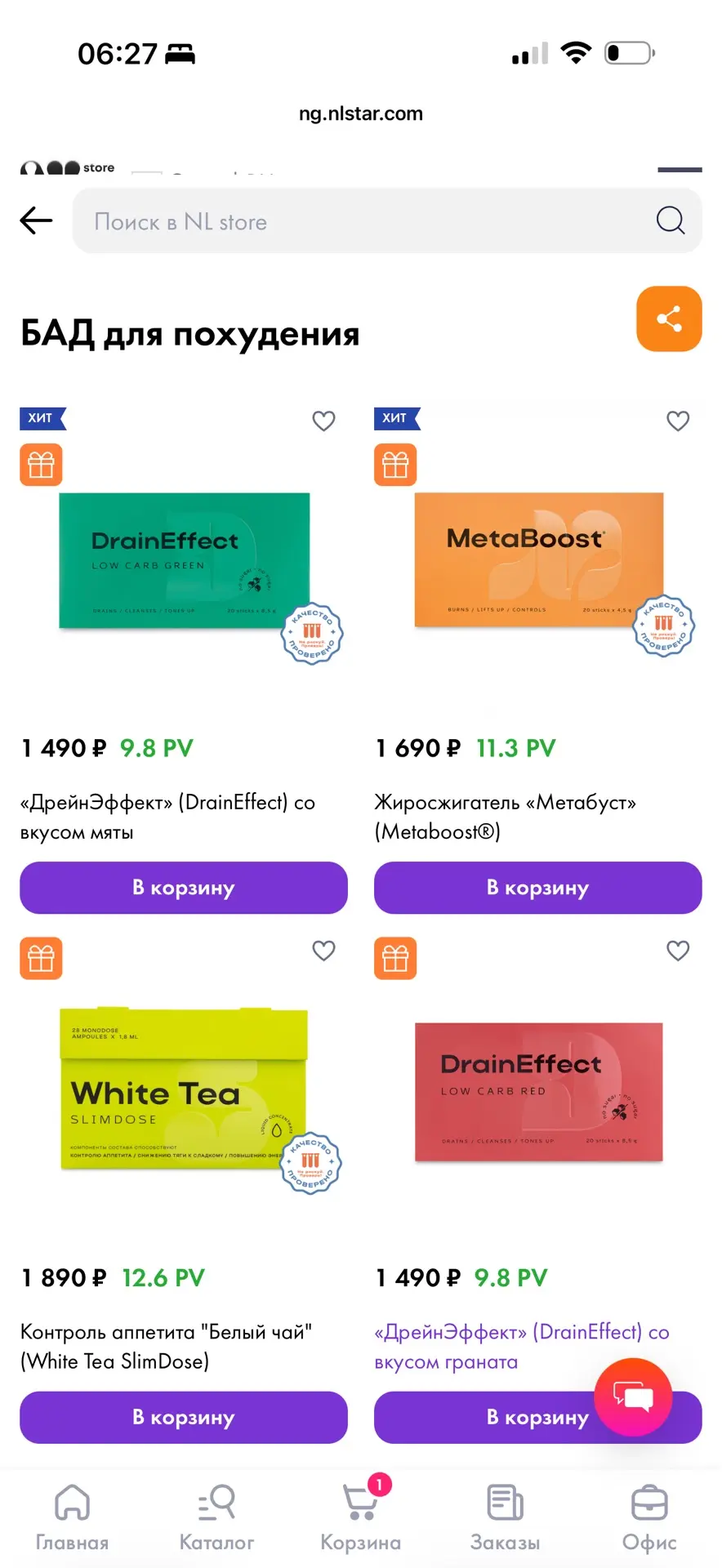Add Metaboost fat burner to cart
The height and width of the screenshot is (1568, 722).
click(x=538, y=888)
